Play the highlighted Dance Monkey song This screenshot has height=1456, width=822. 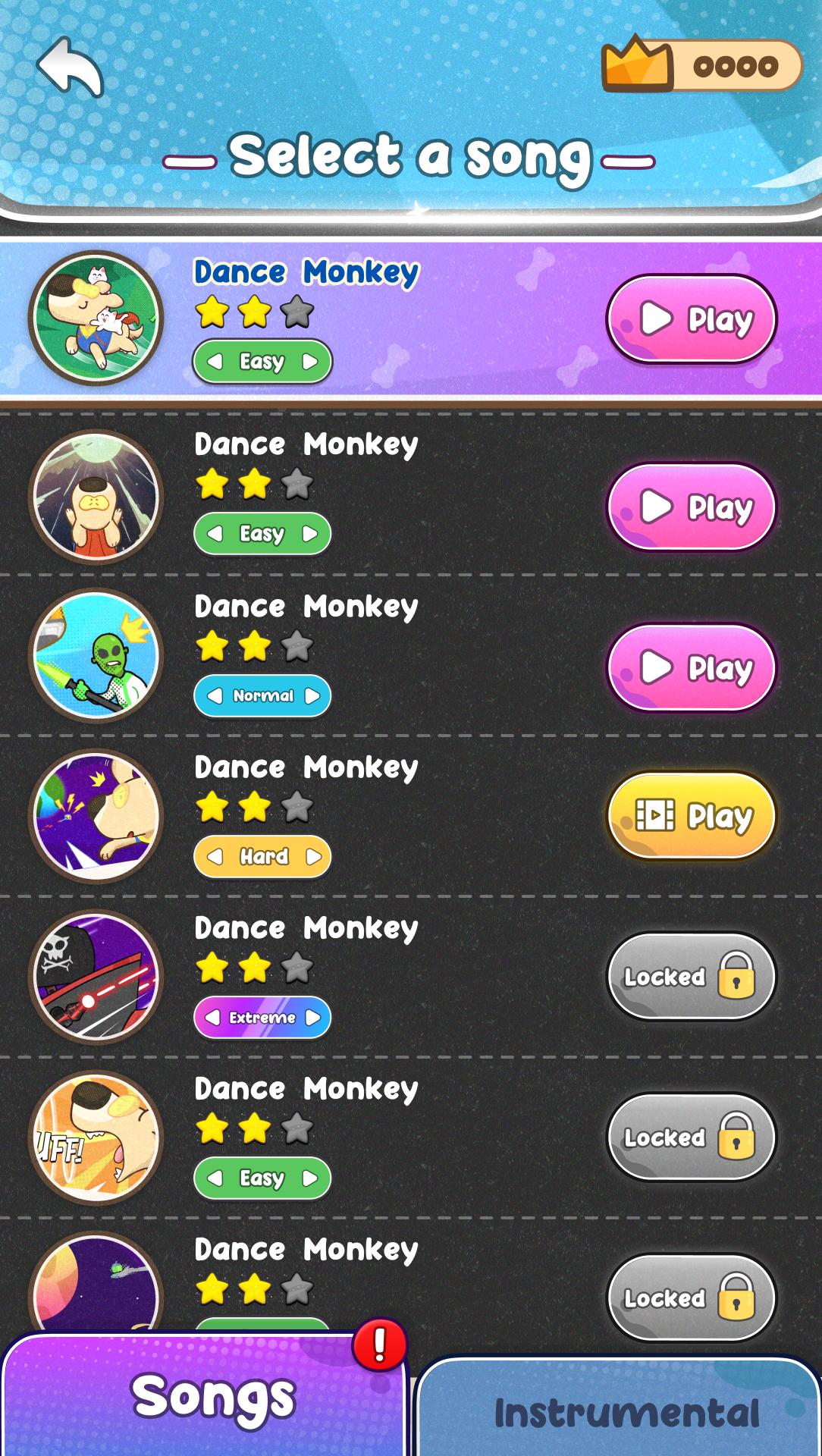(x=692, y=319)
